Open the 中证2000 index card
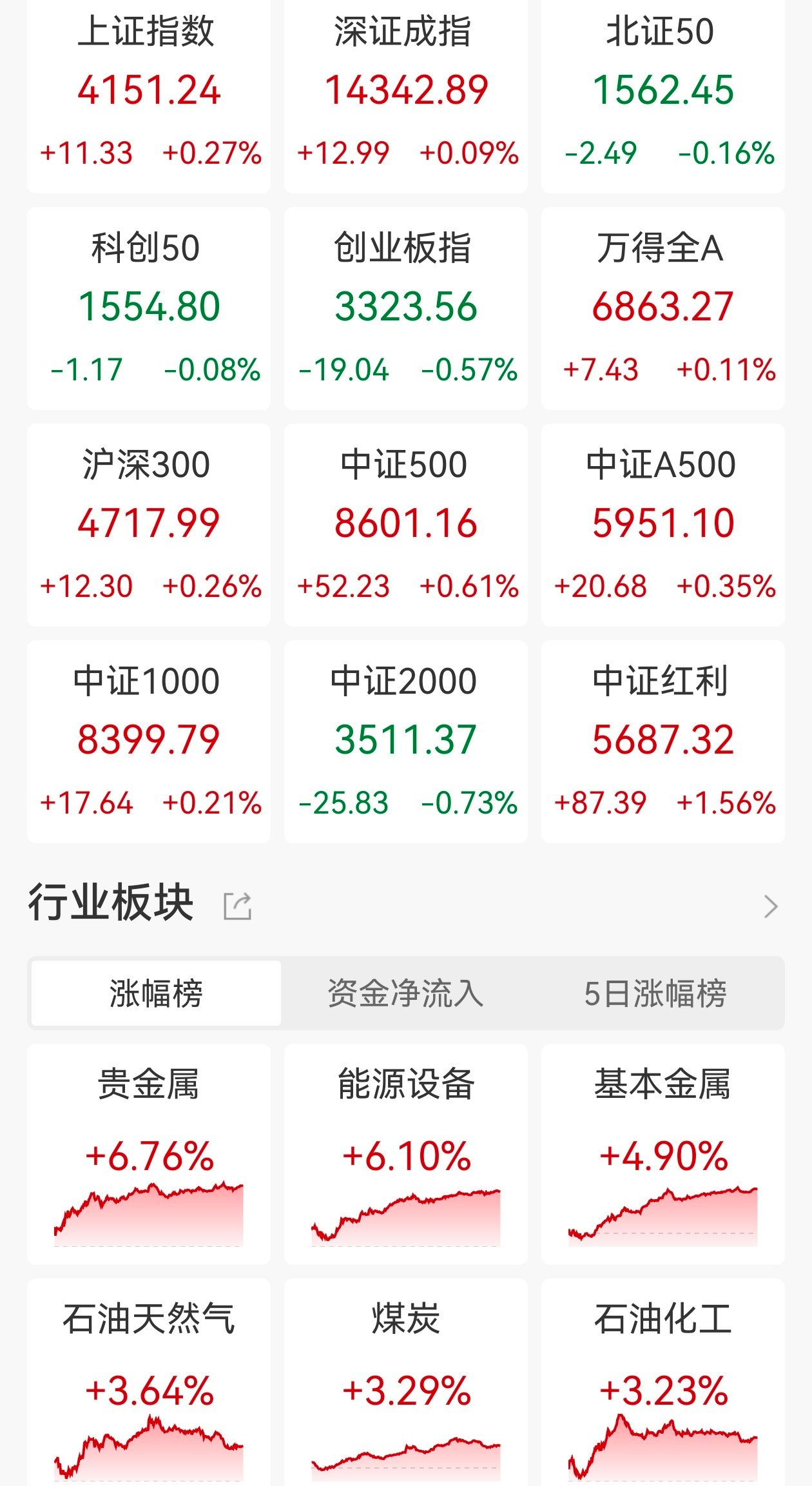 click(x=406, y=741)
